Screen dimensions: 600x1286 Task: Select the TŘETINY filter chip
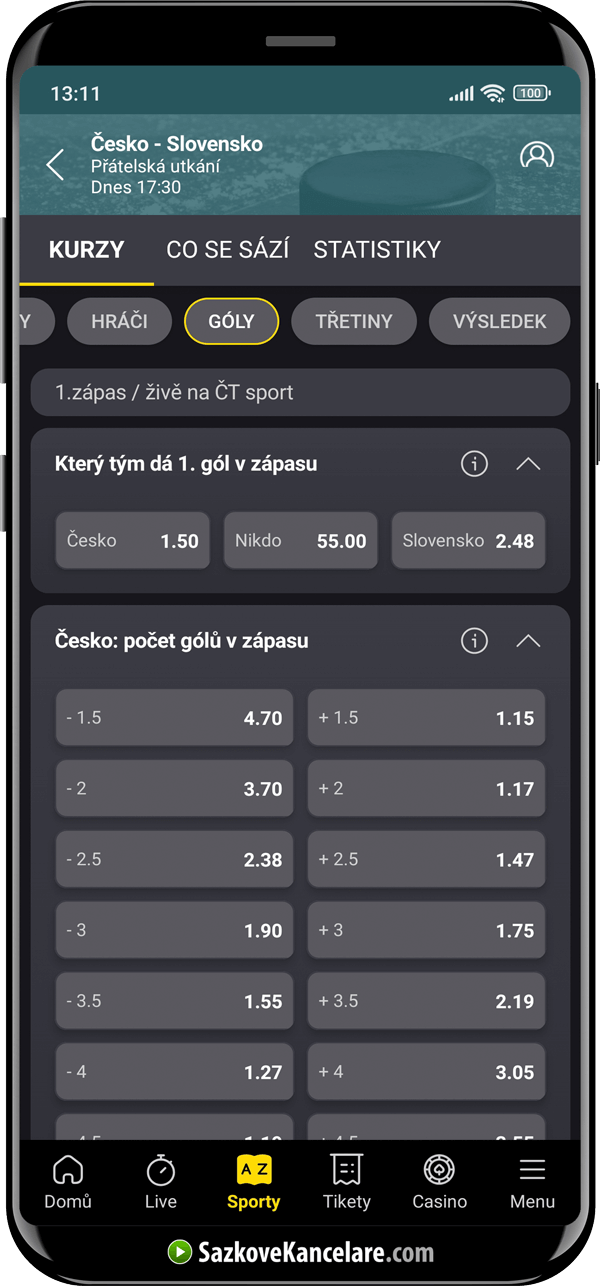(353, 321)
